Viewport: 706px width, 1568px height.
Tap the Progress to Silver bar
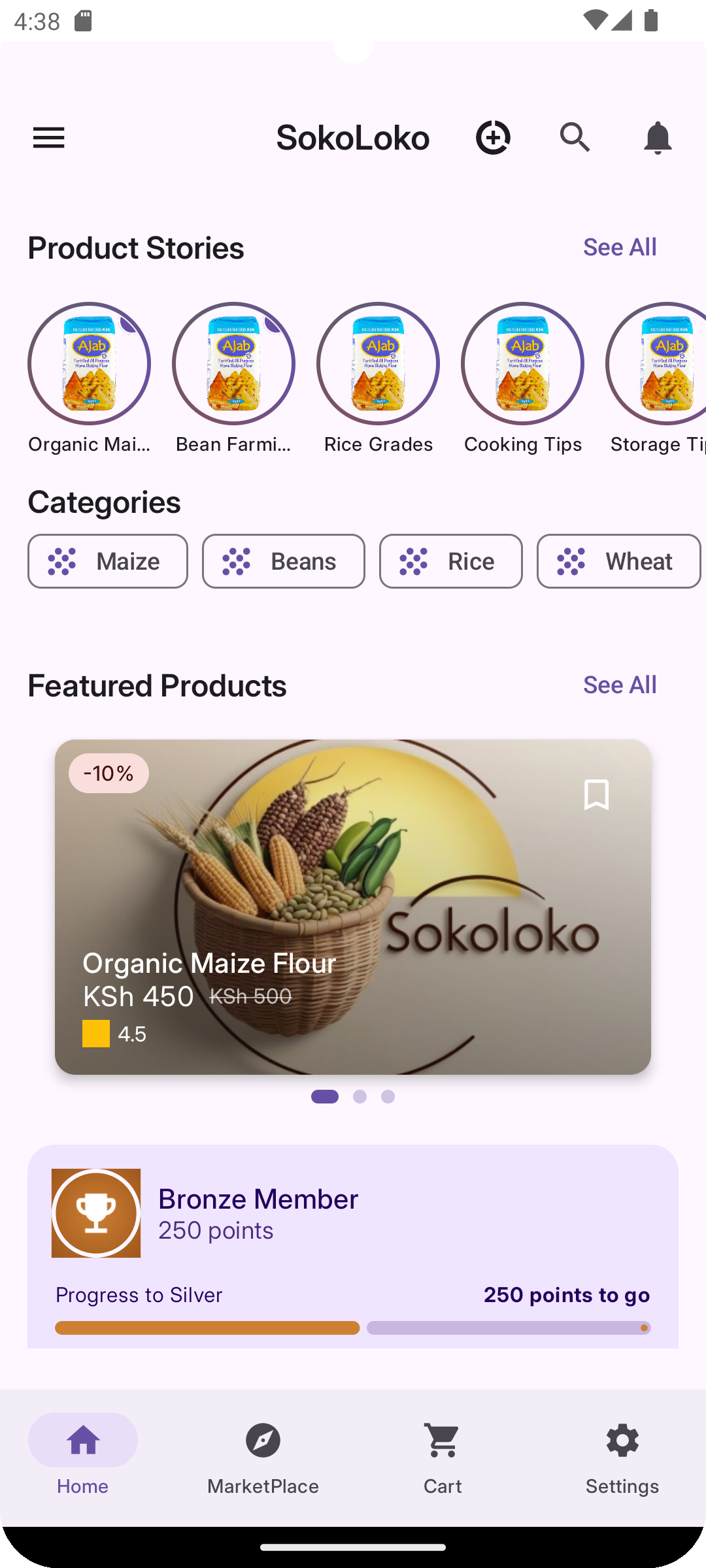352,1328
